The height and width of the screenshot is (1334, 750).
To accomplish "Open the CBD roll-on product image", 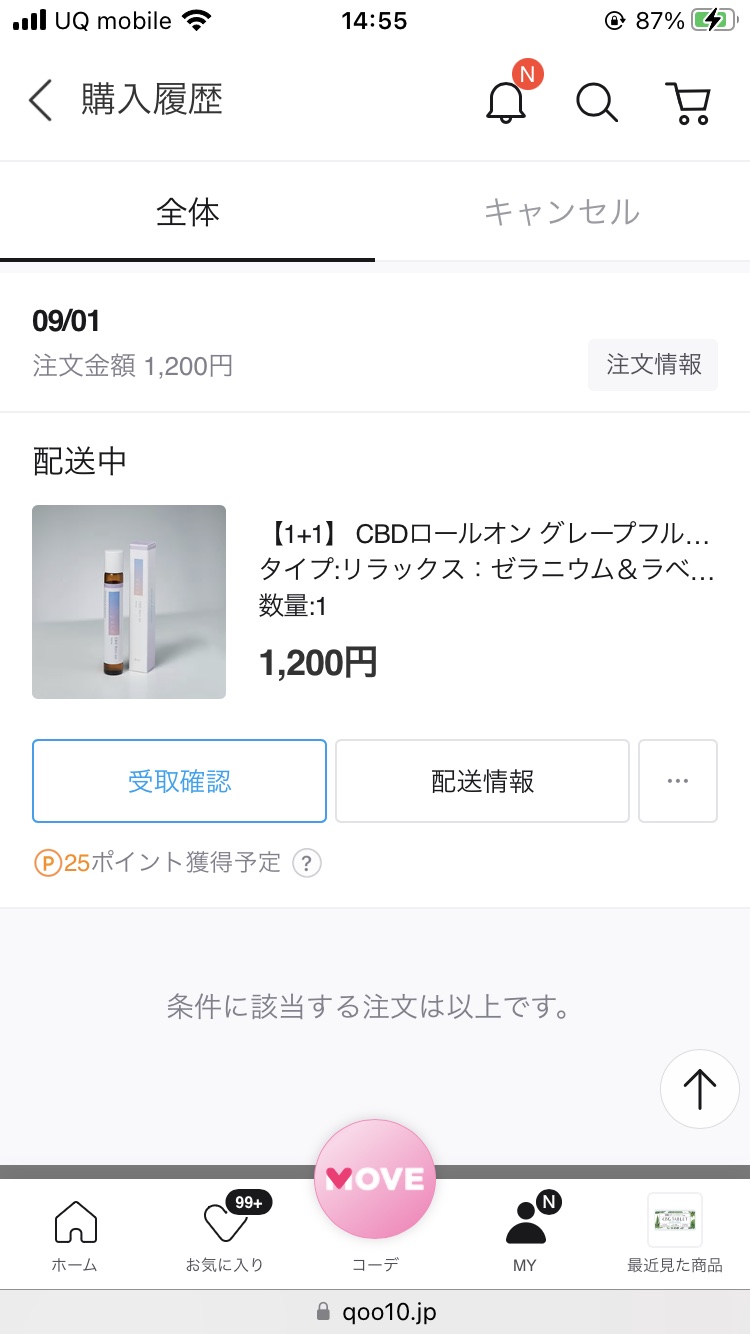I will 129,602.
